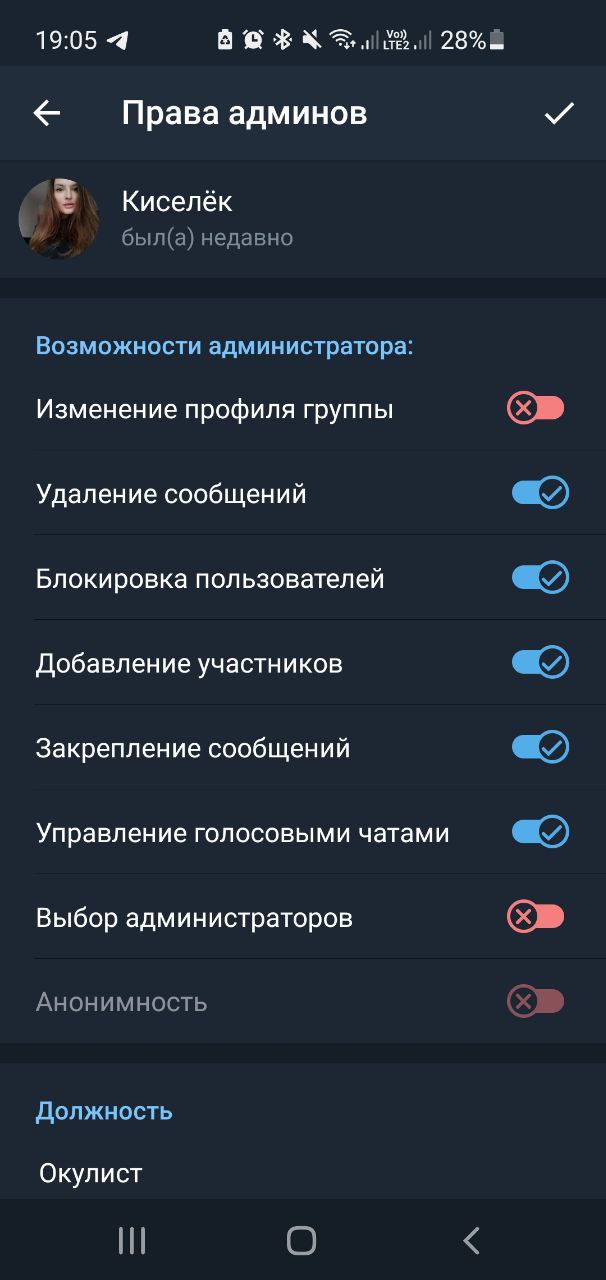Switch off Закрепление сообщений
This screenshot has height=1280, width=606.
pyautogui.click(x=539, y=747)
